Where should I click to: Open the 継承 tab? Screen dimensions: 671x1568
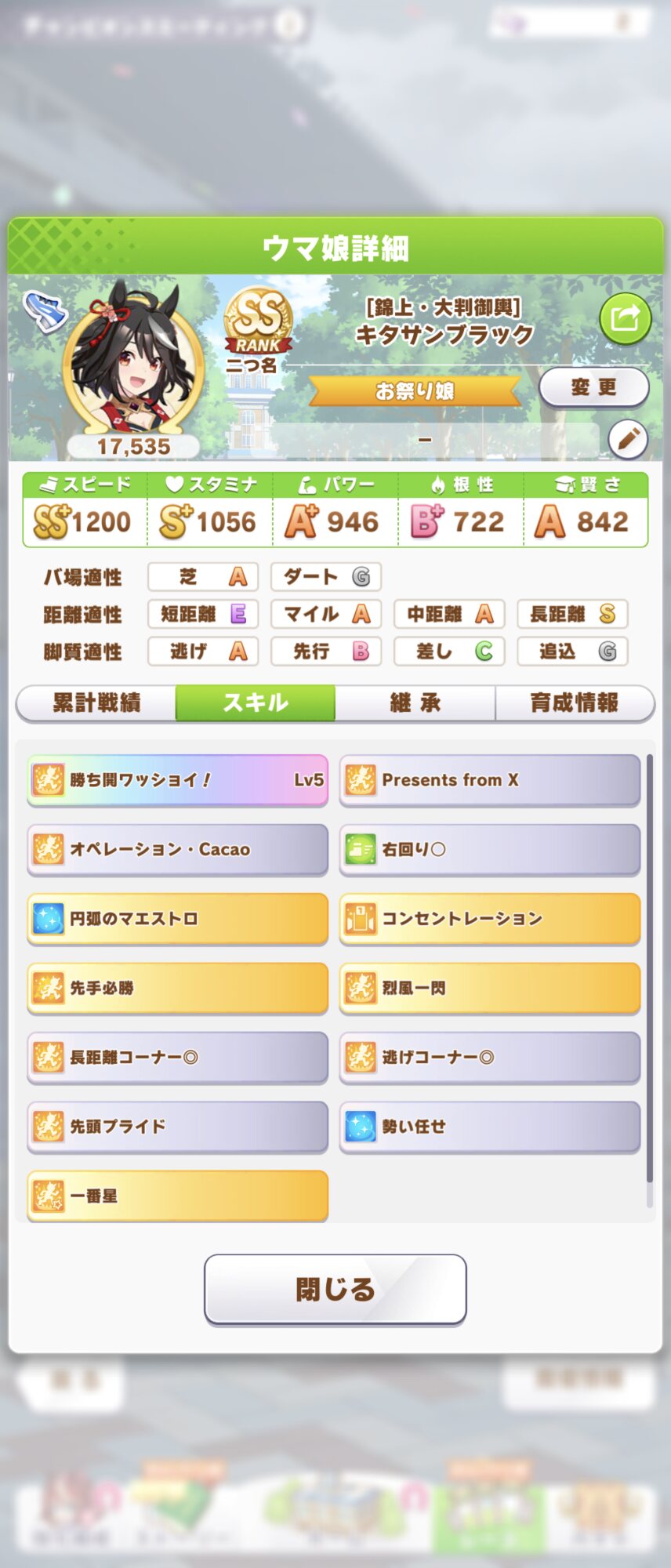(x=415, y=703)
